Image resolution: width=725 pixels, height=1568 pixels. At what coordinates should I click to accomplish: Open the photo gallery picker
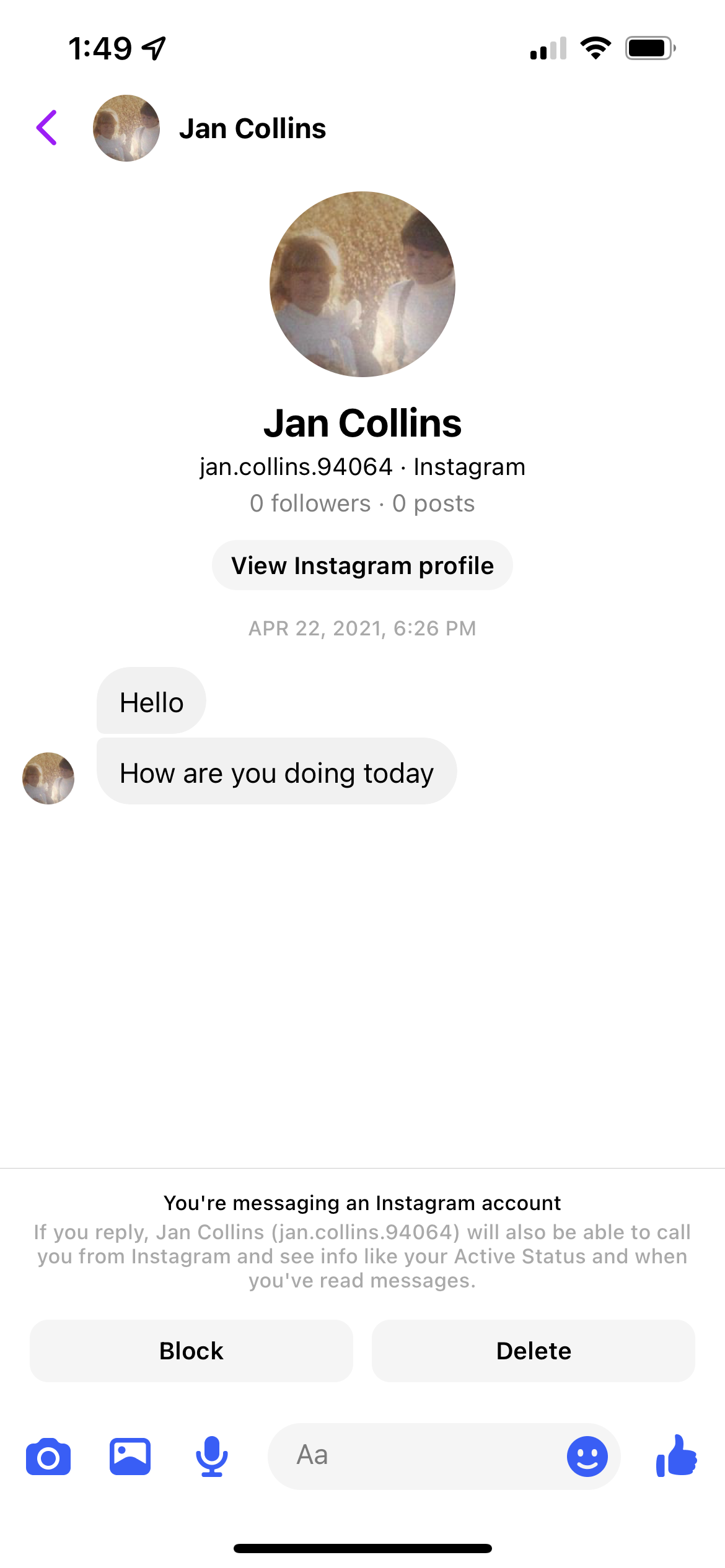130,1457
